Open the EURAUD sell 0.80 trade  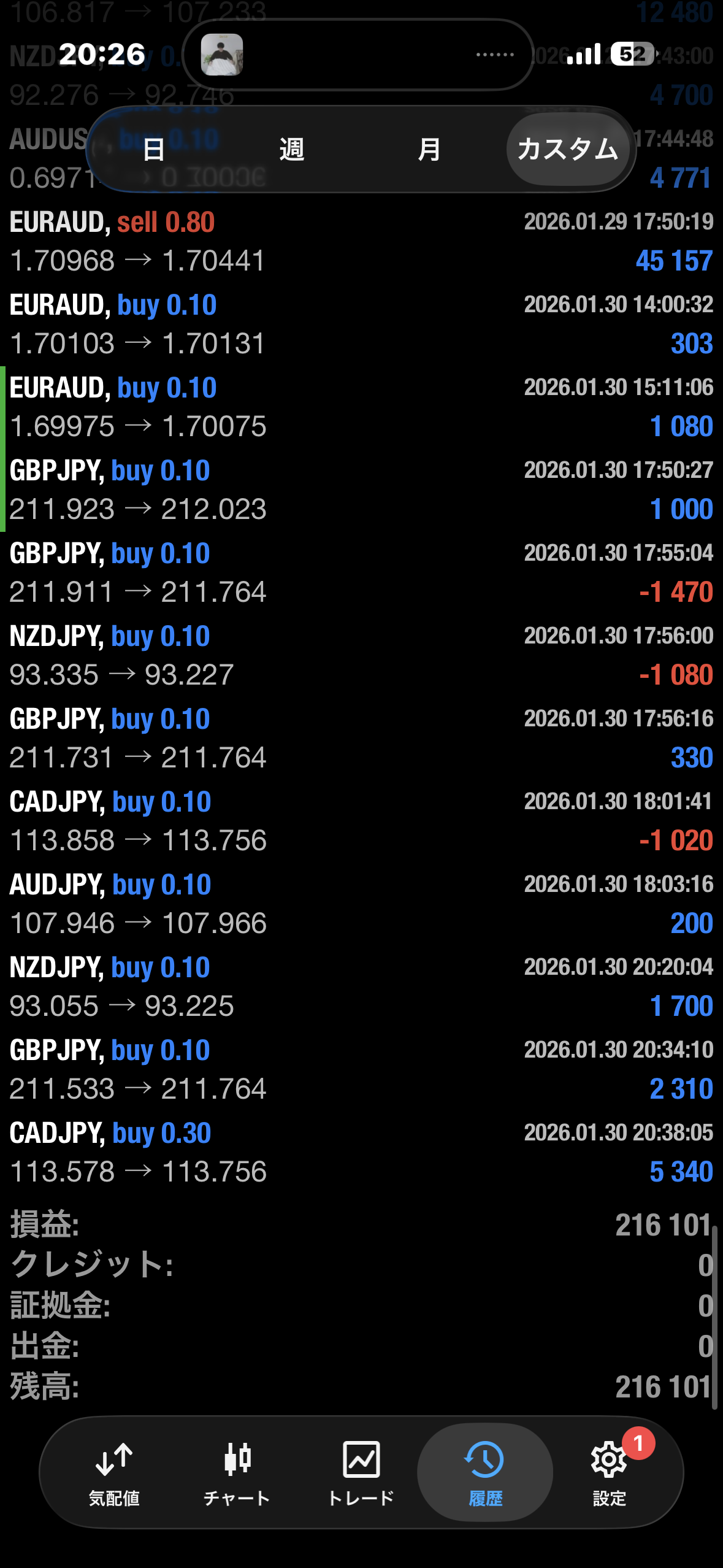(x=361, y=241)
